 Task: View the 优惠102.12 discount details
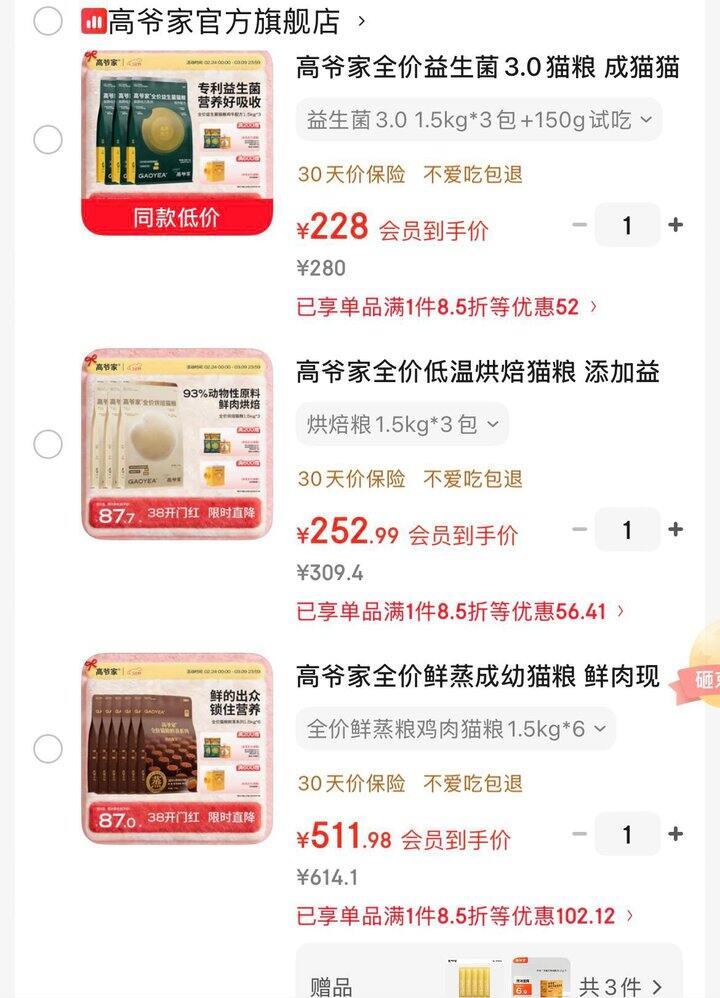click(x=465, y=915)
